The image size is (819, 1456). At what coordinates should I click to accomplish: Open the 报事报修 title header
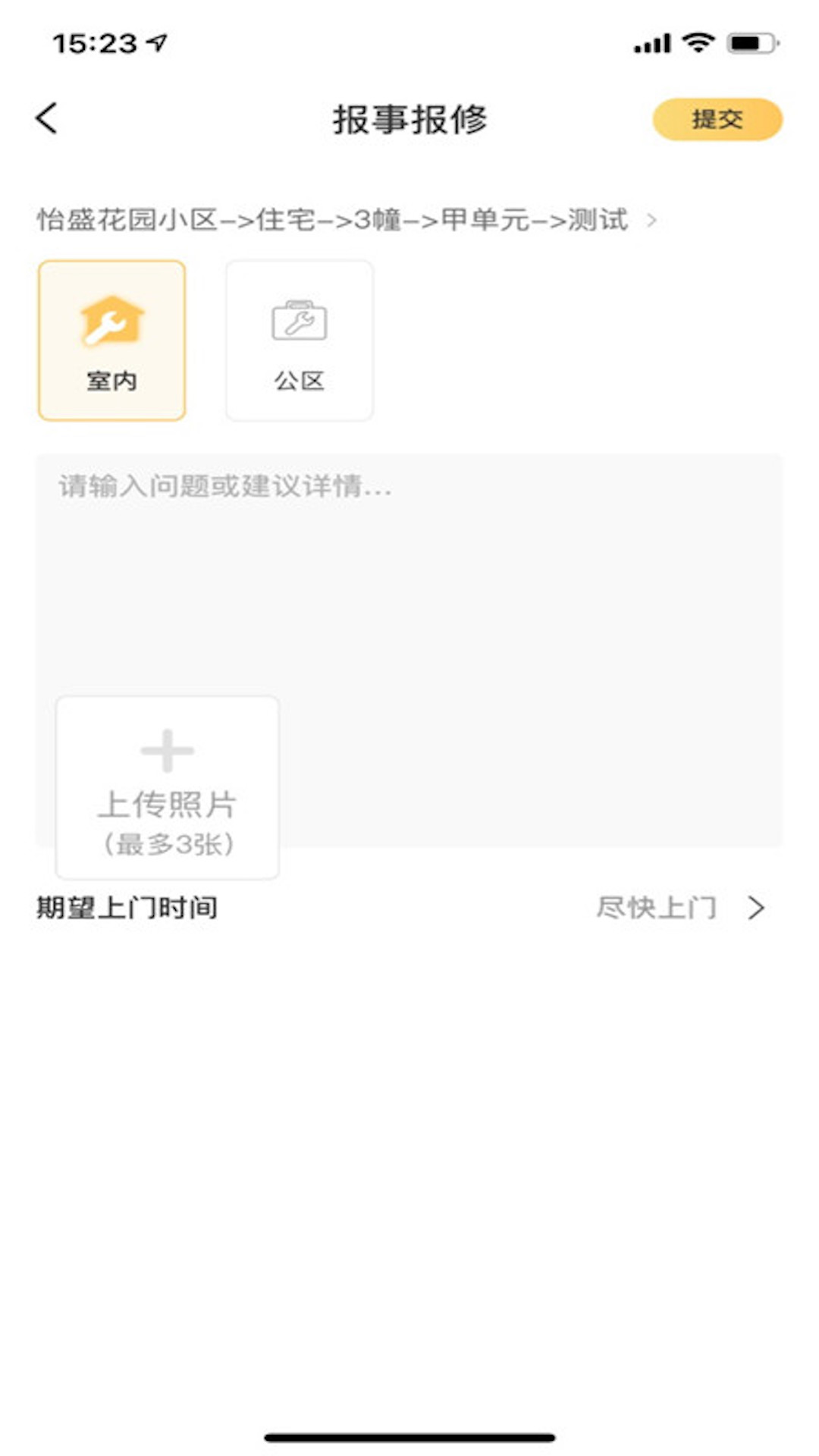click(409, 119)
